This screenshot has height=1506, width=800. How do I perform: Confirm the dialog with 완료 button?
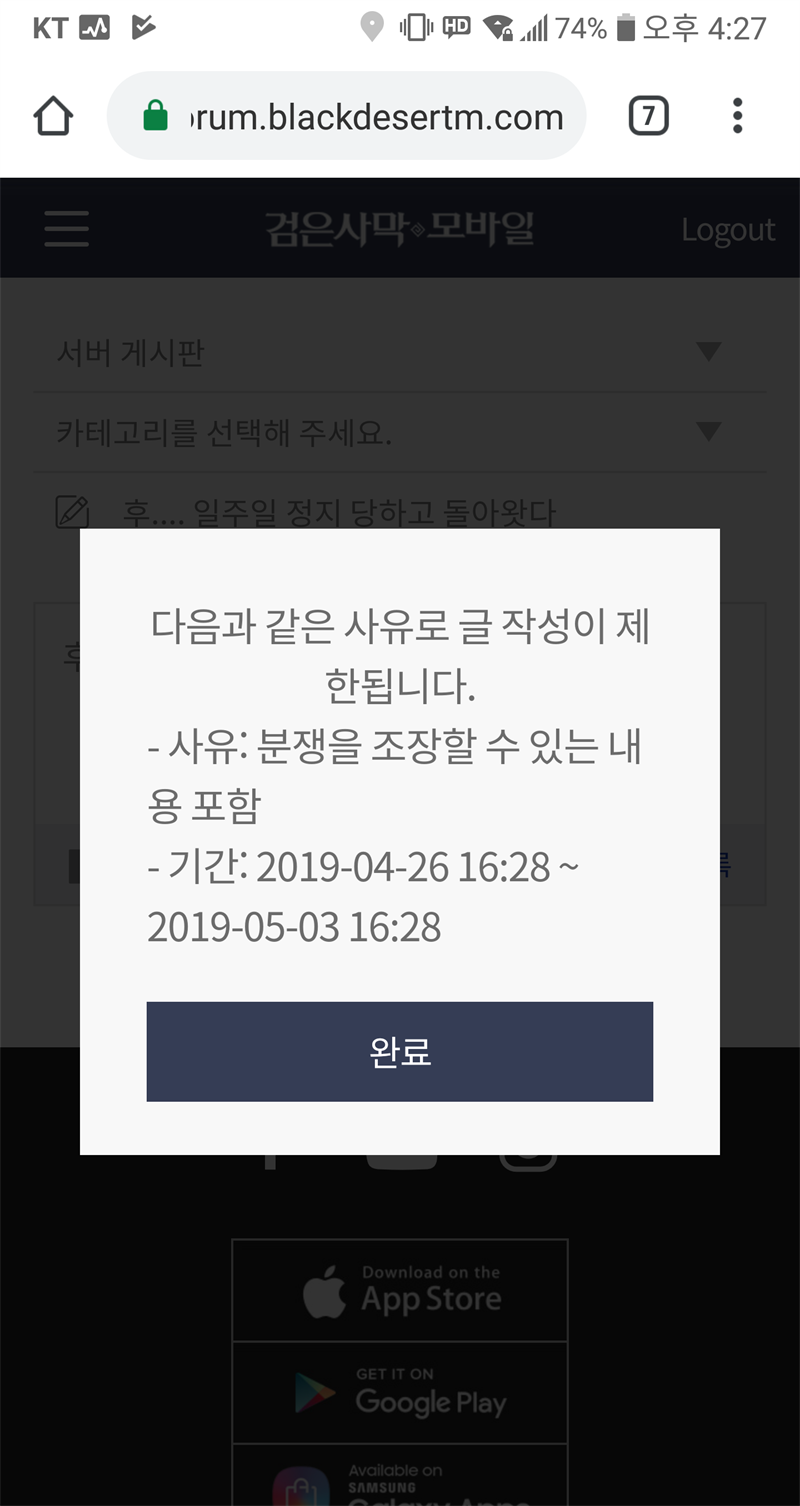pyautogui.click(x=399, y=1051)
